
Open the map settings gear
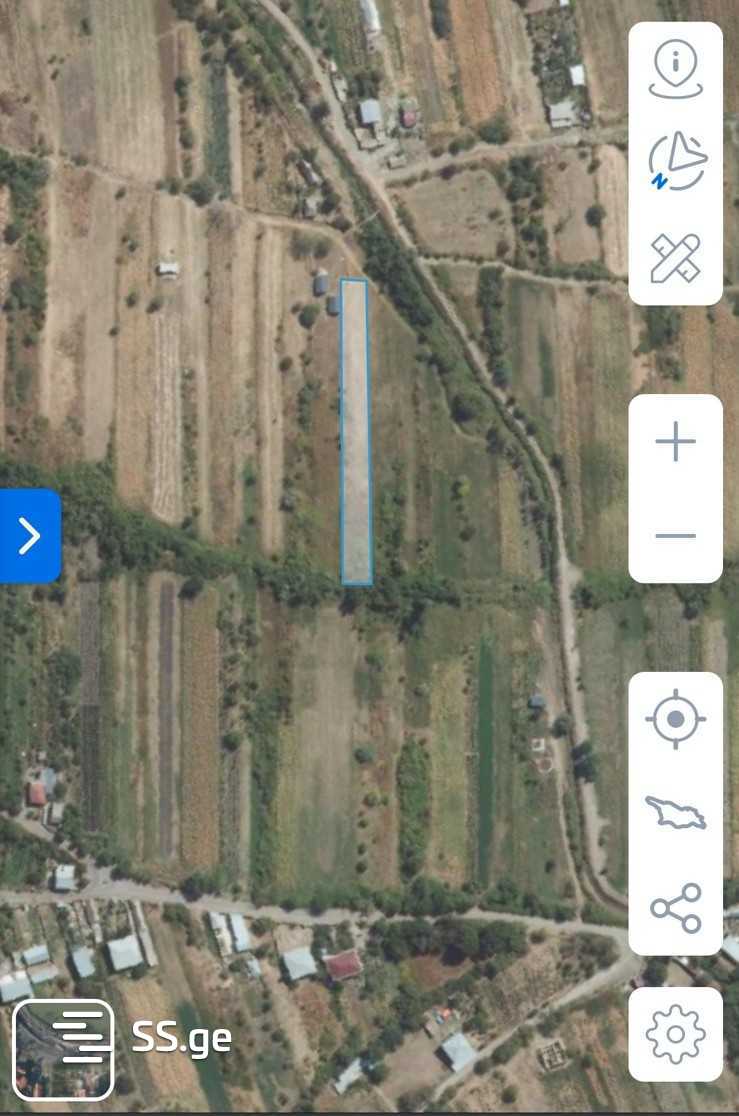click(675, 1034)
